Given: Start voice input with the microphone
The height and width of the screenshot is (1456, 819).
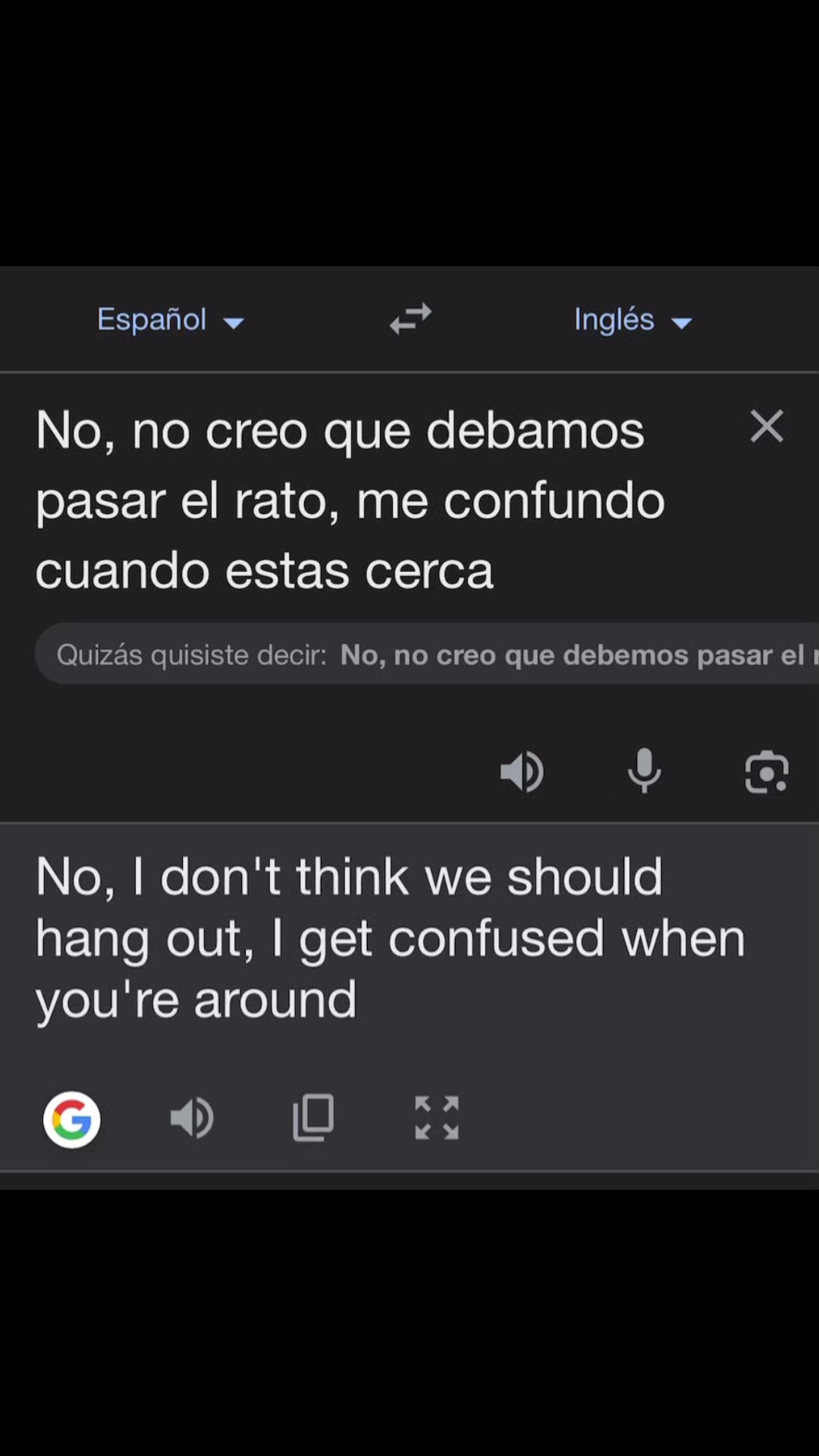Looking at the screenshot, I should click(x=645, y=771).
